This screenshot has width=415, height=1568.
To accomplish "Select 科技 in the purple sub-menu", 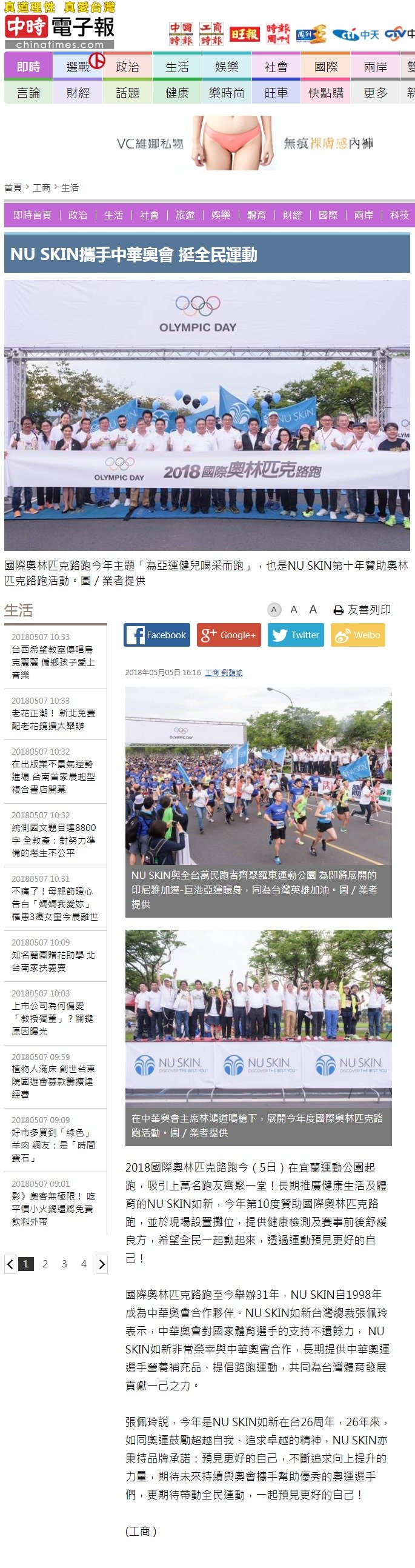I will 399,215.
